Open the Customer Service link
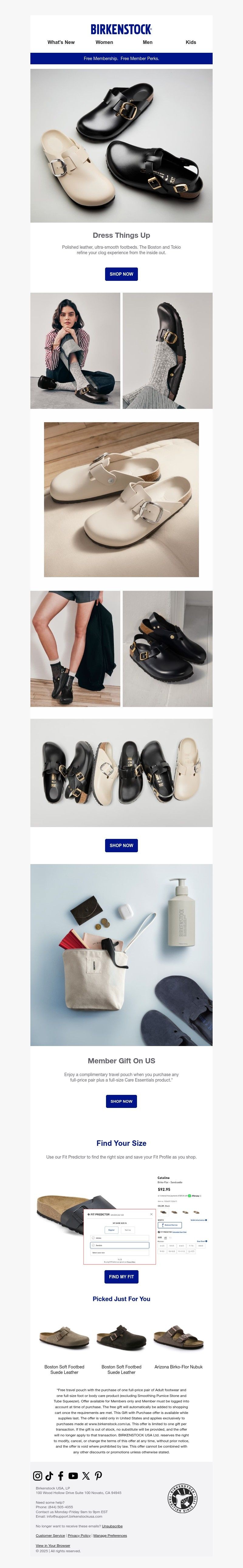Viewport: 243px width, 1568px height. pyautogui.click(x=50, y=1536)
